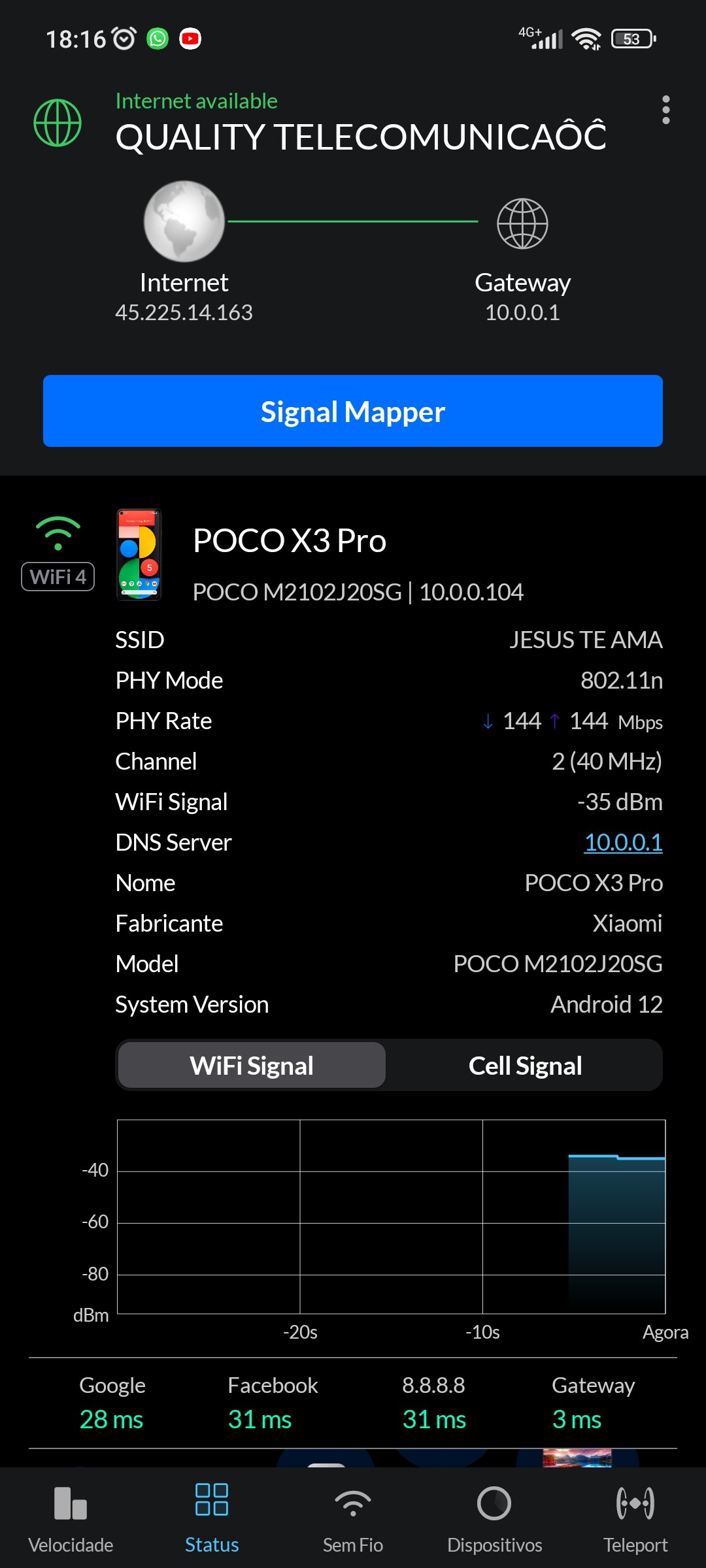Screen dimensions: 706x1568
Task: Open the DNS server link 10.0.0.1
Action: [x=623, y=842]
